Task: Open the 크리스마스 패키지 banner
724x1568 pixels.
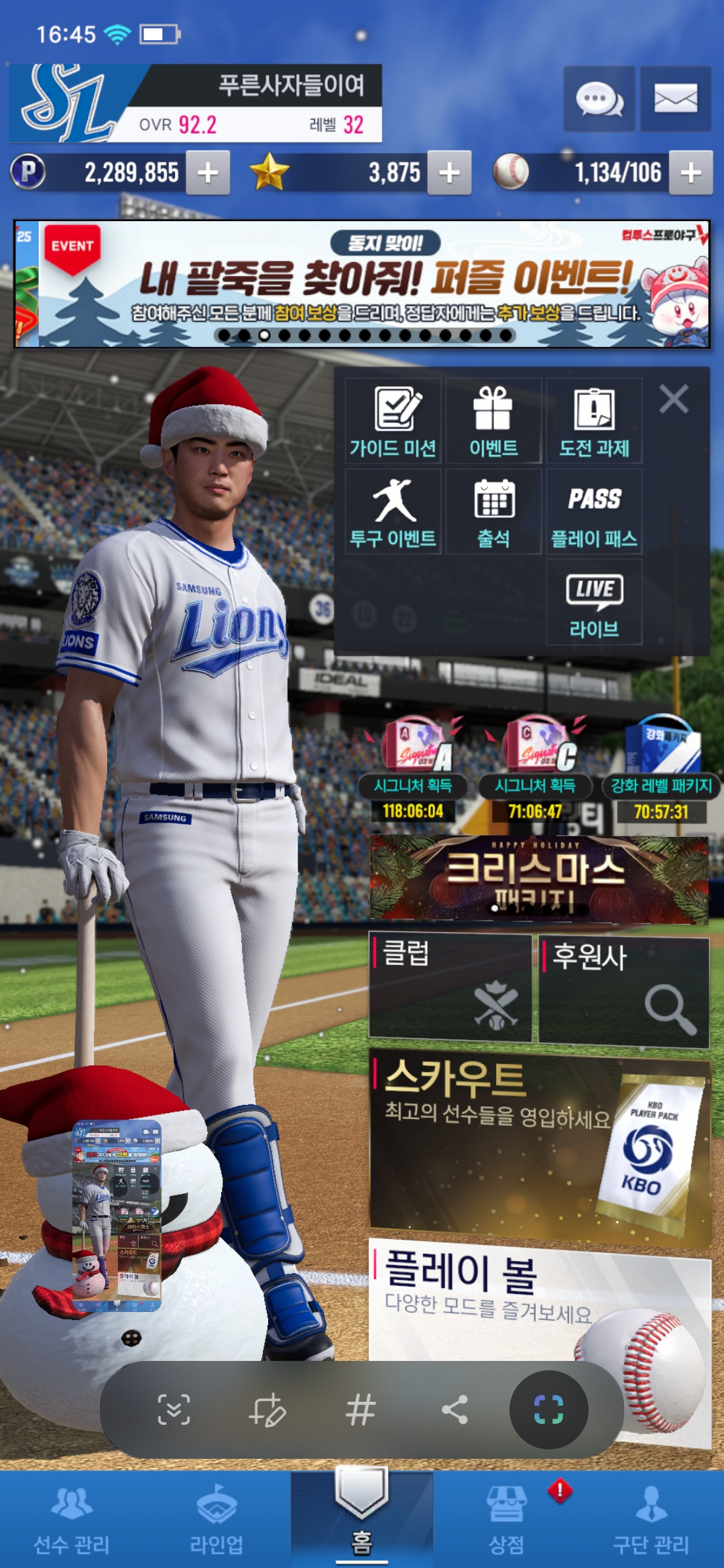Action: click(x=539, y=878)
